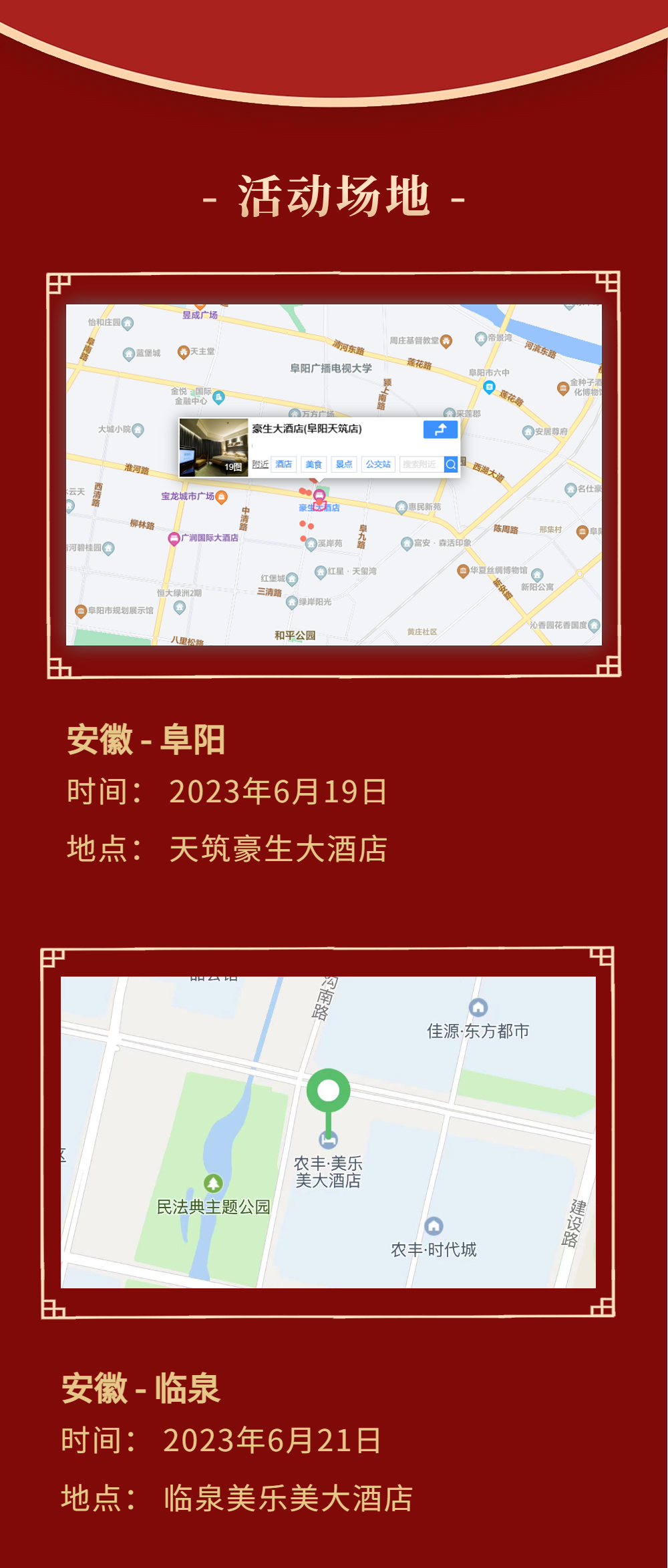This screenshot has height=1568, width=668.
Task: Click the magnifier search icon beside 搜索附近
Action: (x=451, y=464)
